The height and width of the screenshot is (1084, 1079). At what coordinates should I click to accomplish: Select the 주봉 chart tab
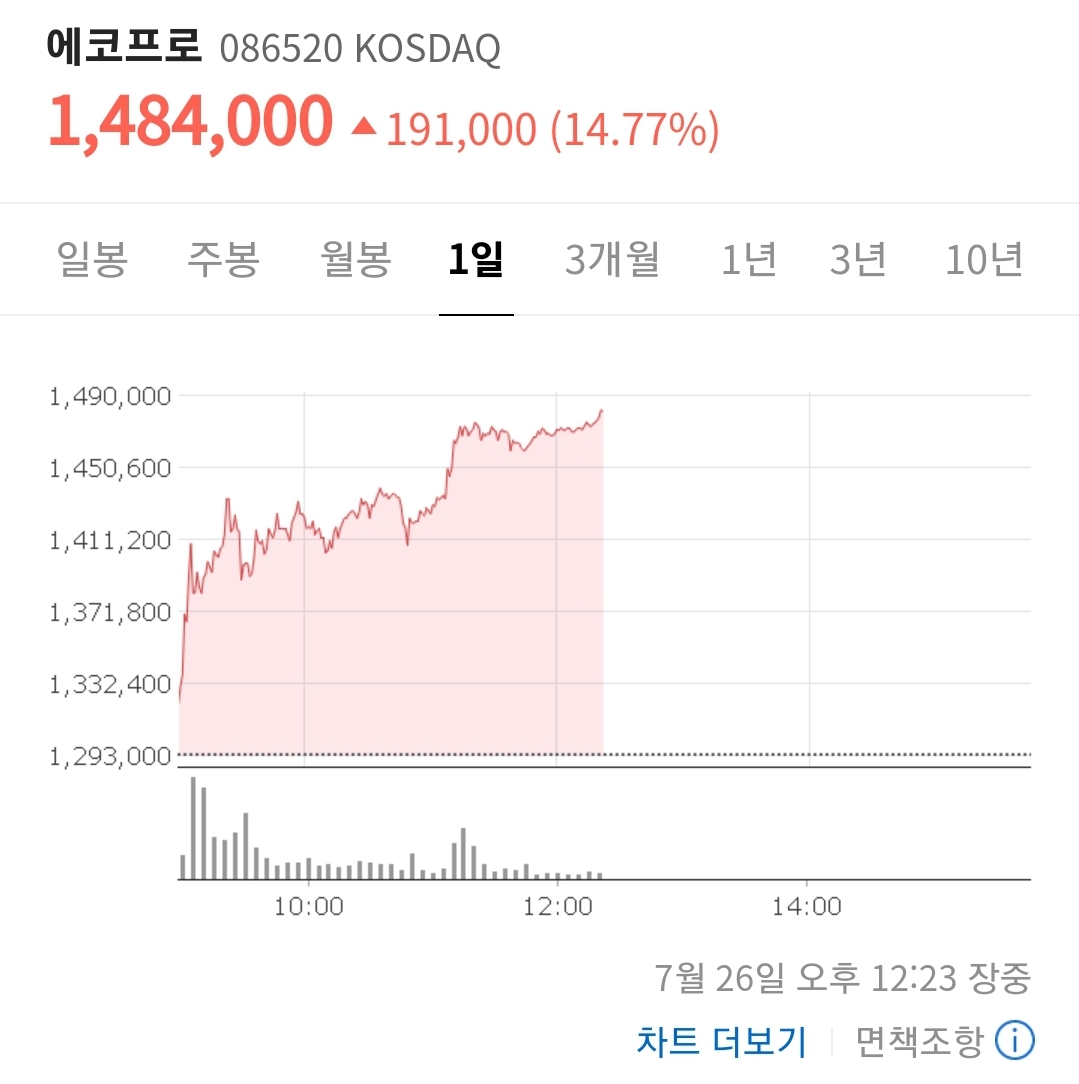pos(223,260)
